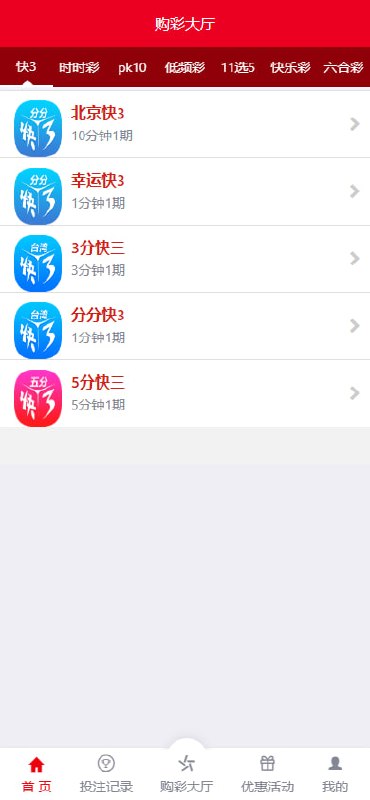Select the 快乐彩 tab
Screen dimensions: 370x800
290,67
